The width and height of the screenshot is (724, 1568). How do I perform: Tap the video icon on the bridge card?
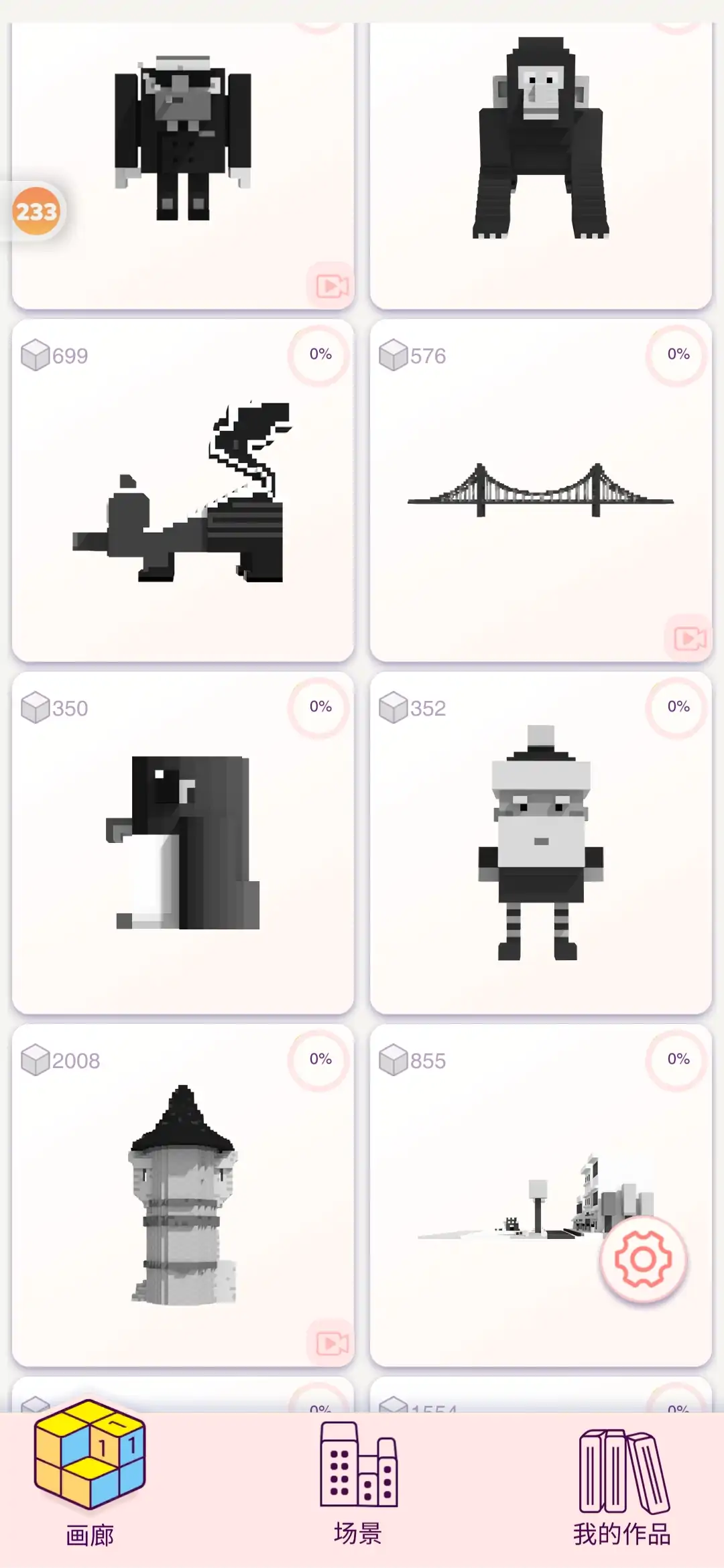(690, 639)
